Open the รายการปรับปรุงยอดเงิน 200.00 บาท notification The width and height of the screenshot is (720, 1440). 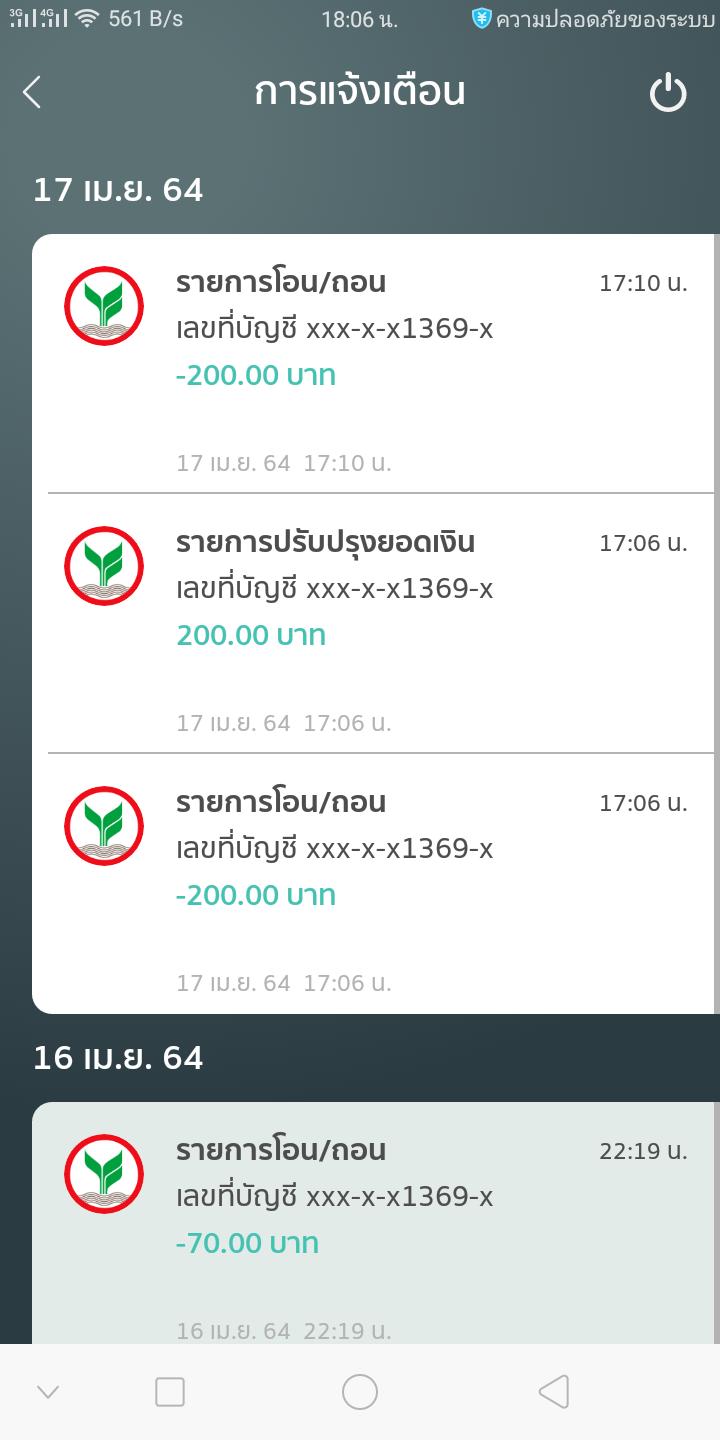point(375,623)
